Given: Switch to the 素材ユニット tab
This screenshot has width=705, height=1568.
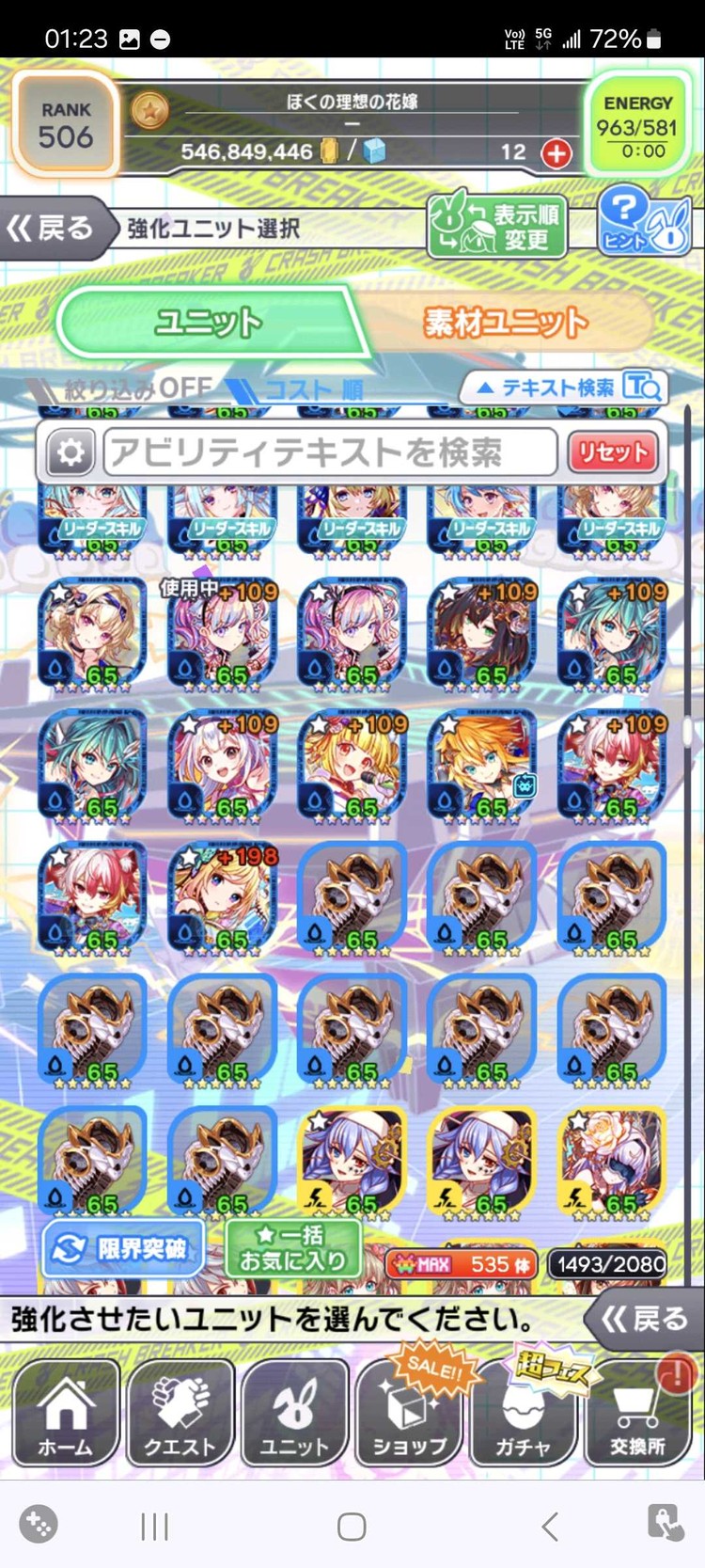Looking at the screenshot, I should pos(506,323).
